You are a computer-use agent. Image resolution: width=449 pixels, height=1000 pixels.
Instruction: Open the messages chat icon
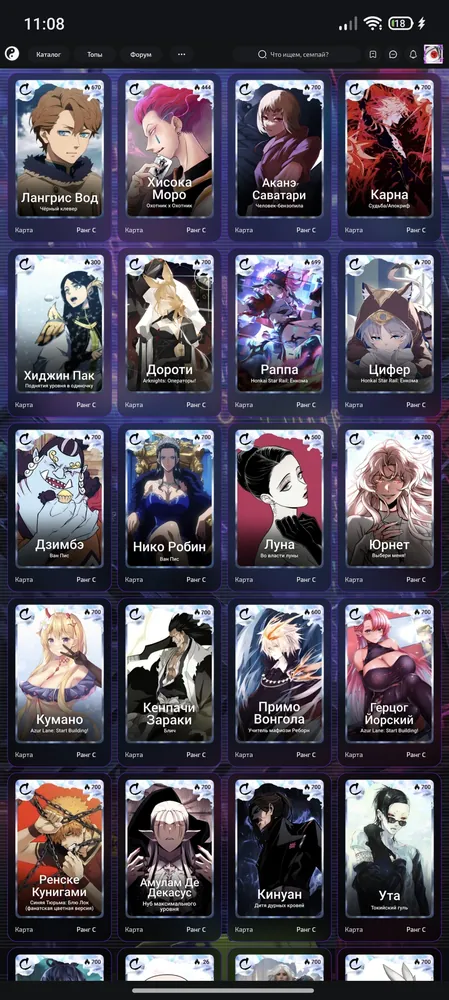393,55
